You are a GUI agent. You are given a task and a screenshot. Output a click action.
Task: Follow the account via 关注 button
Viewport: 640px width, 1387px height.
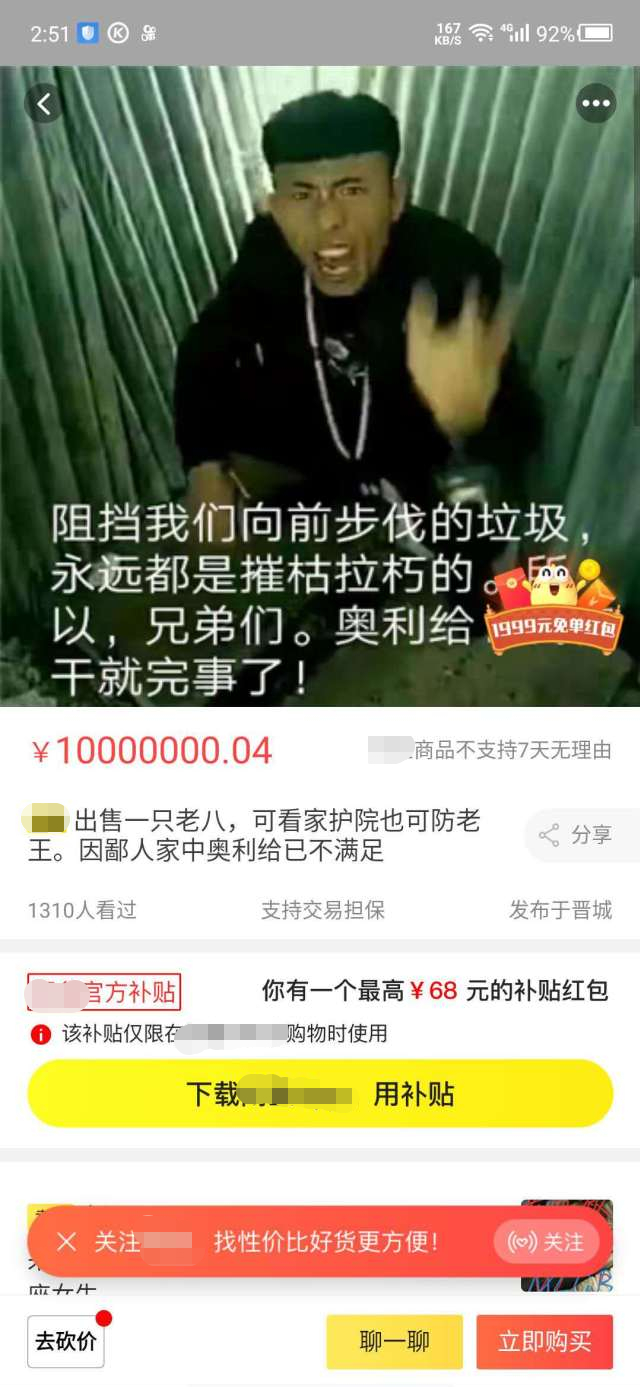(x=546, y=1242)
